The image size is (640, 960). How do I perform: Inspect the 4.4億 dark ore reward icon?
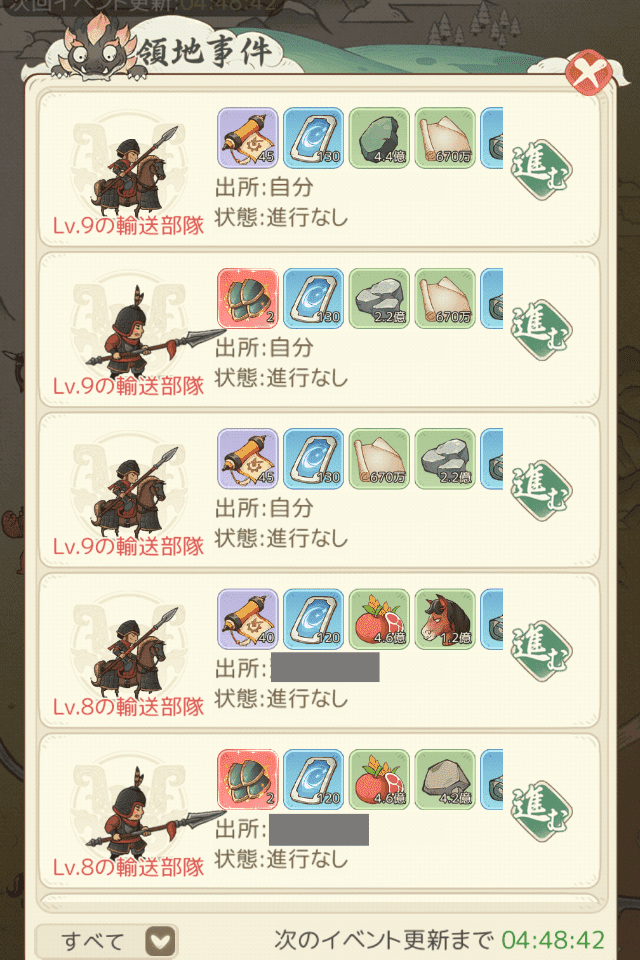(x=379, y=138)
